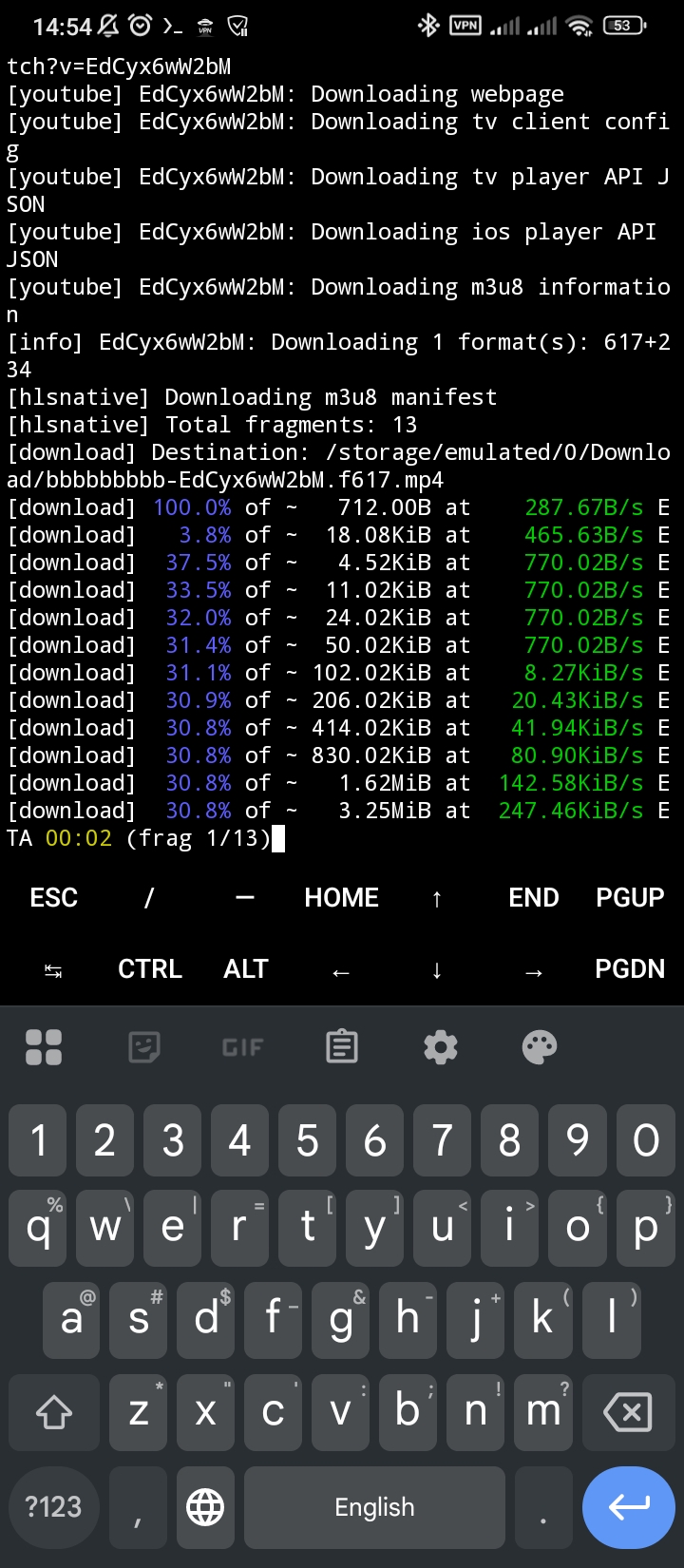This screenshot has height=1568, width=684.
Task: Tap the PGUP key
Action: (x=630, y=898)
